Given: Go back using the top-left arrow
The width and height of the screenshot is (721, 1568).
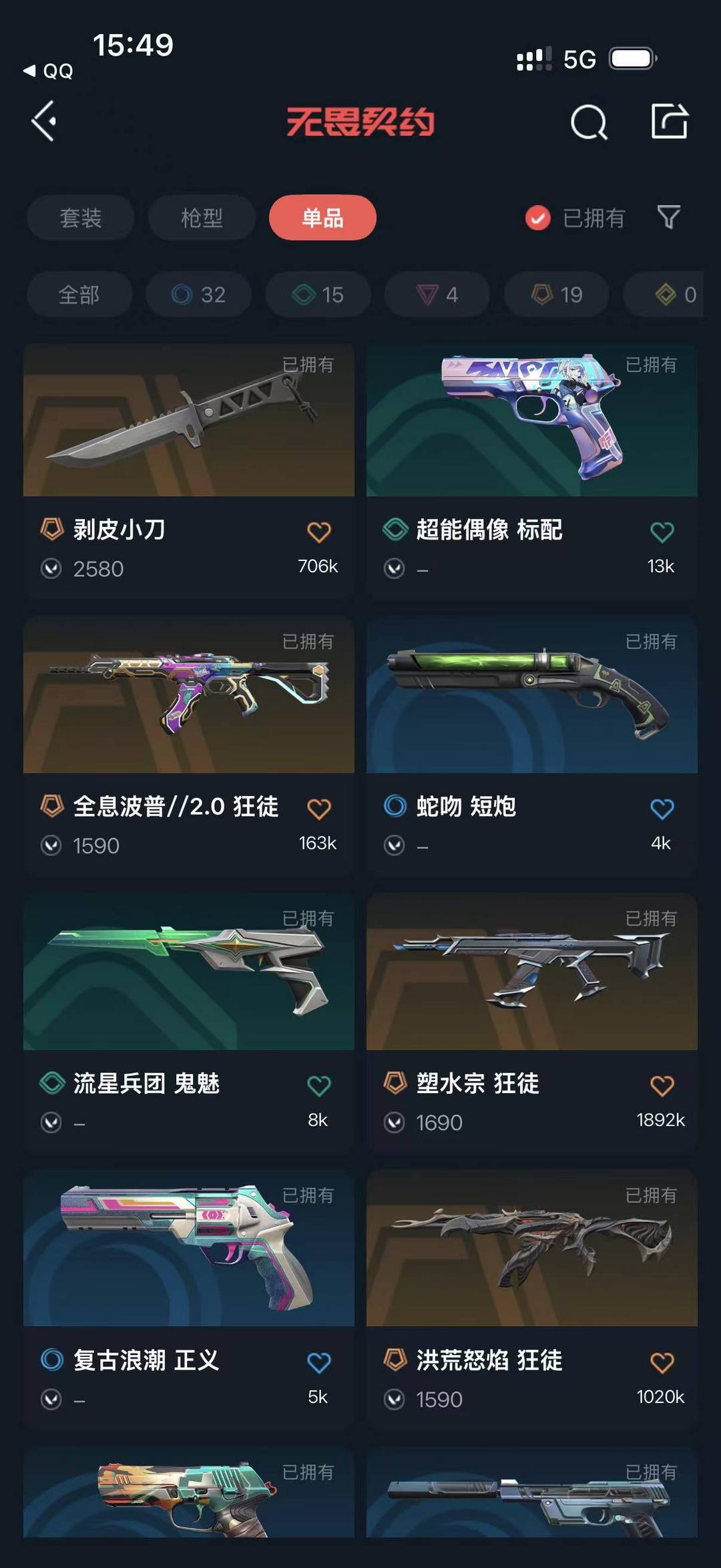Looking at the screenshot, I should tap(45, 122).
